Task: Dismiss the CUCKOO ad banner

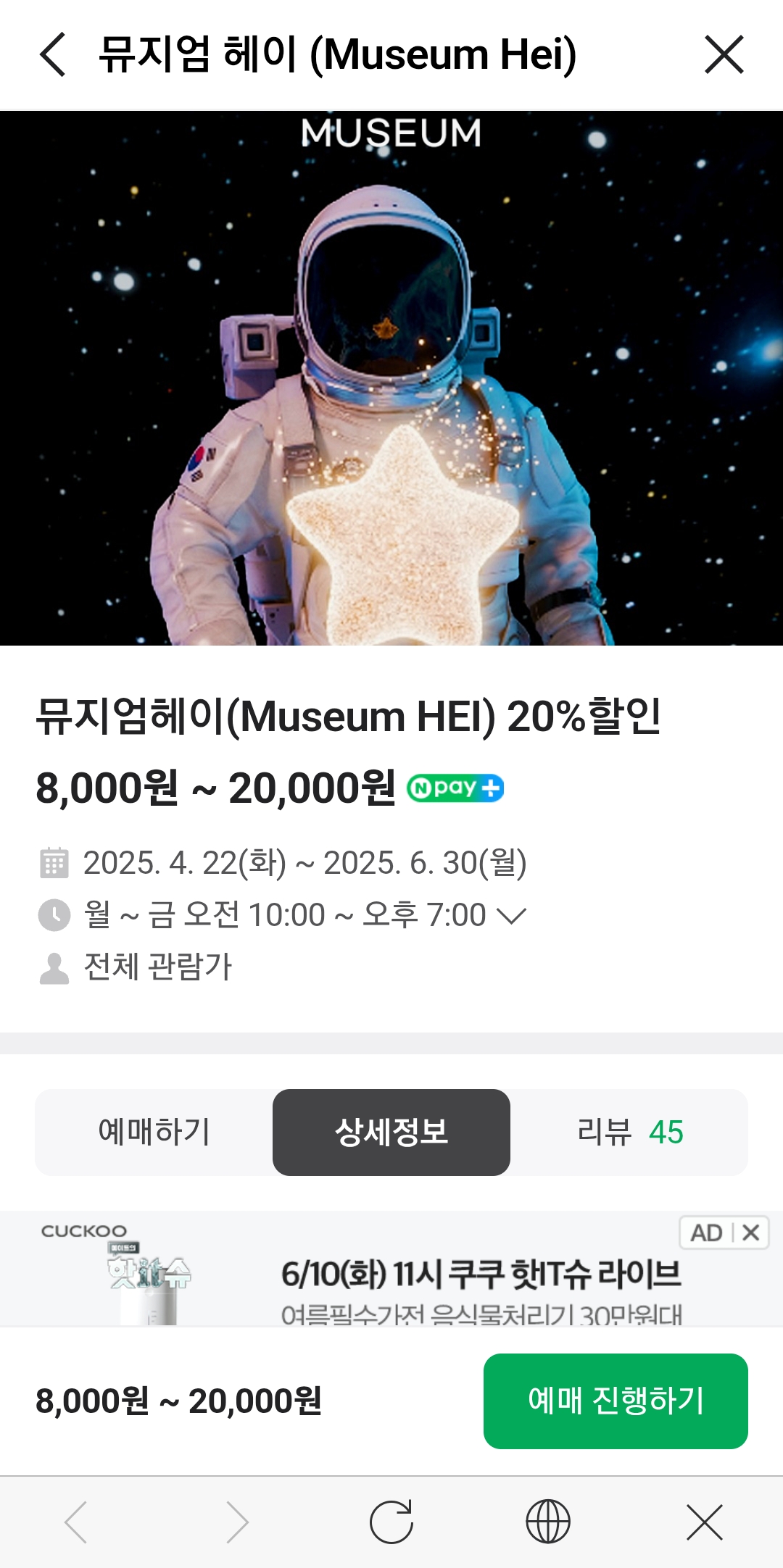Action: point(751,1233)
